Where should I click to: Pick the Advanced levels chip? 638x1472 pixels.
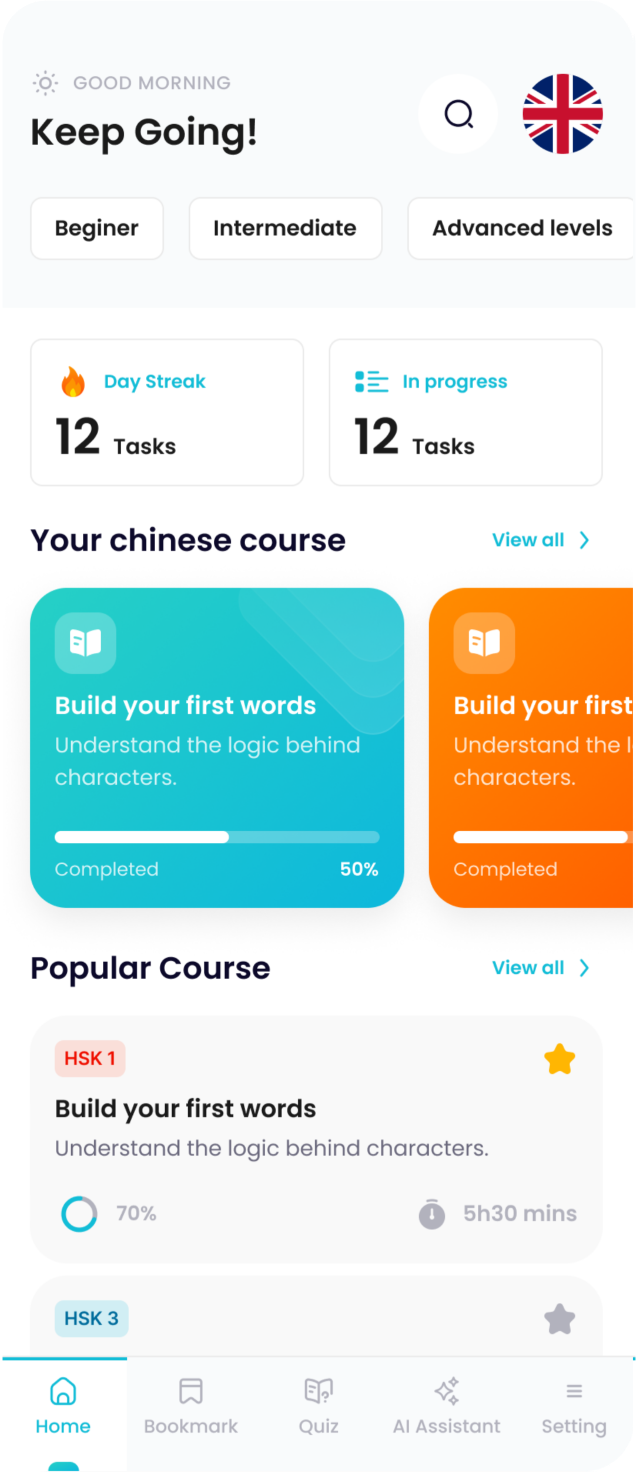tap(521, 228)
